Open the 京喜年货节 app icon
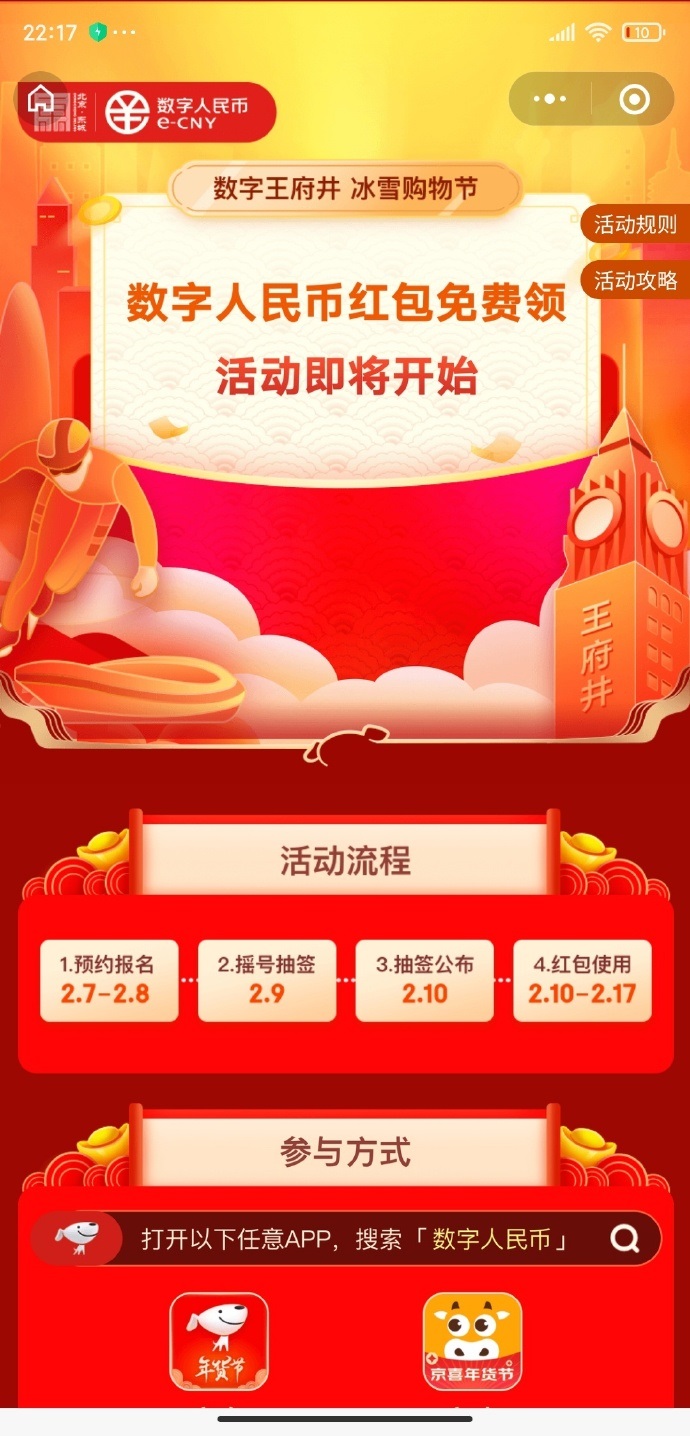Screen dimensions: 690x1436 click(x=472, y=1341)
